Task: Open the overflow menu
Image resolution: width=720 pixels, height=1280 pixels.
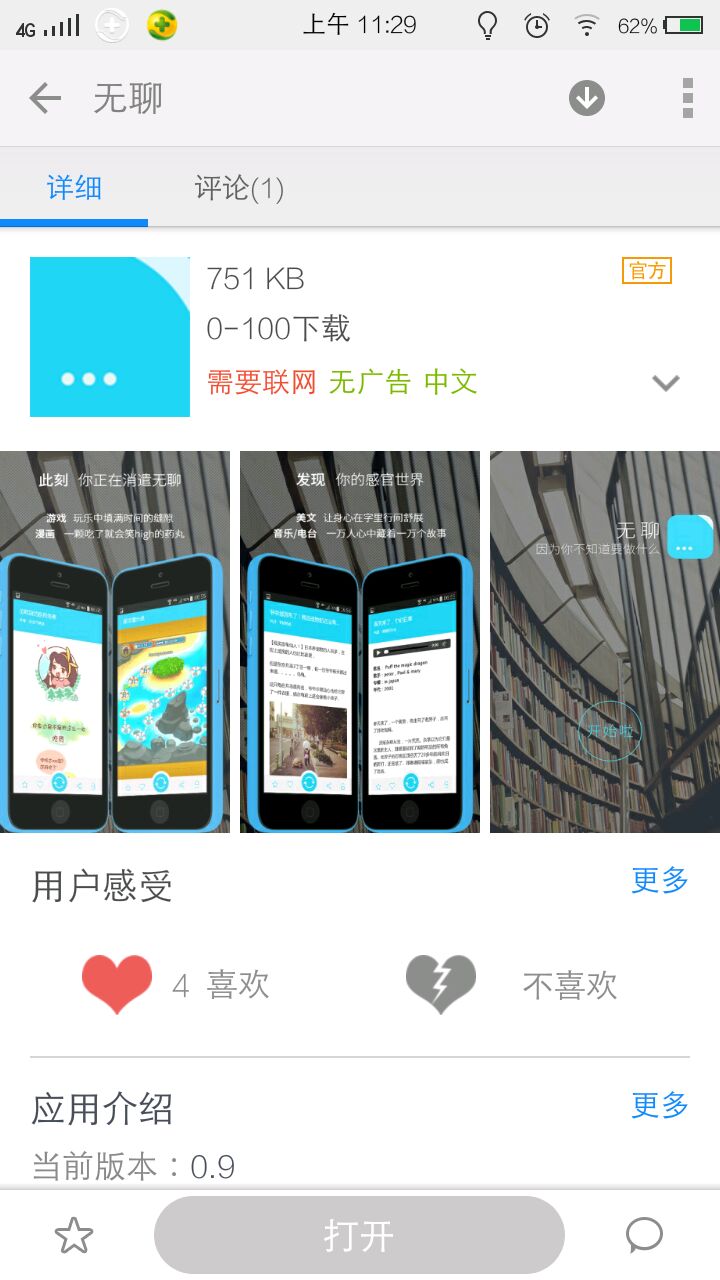Action: click(x=687, y=98)
